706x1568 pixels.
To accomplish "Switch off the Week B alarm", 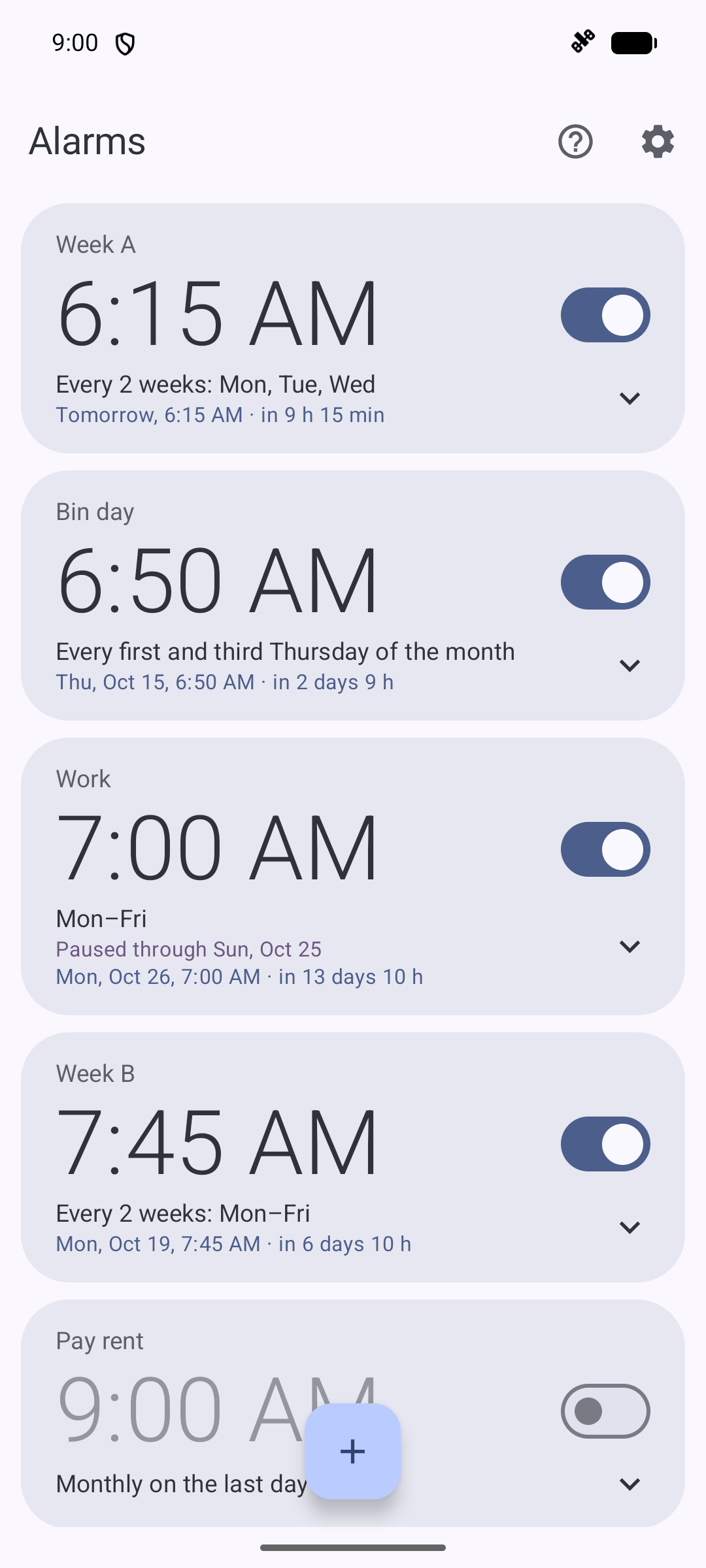I will coord(605,1144).
